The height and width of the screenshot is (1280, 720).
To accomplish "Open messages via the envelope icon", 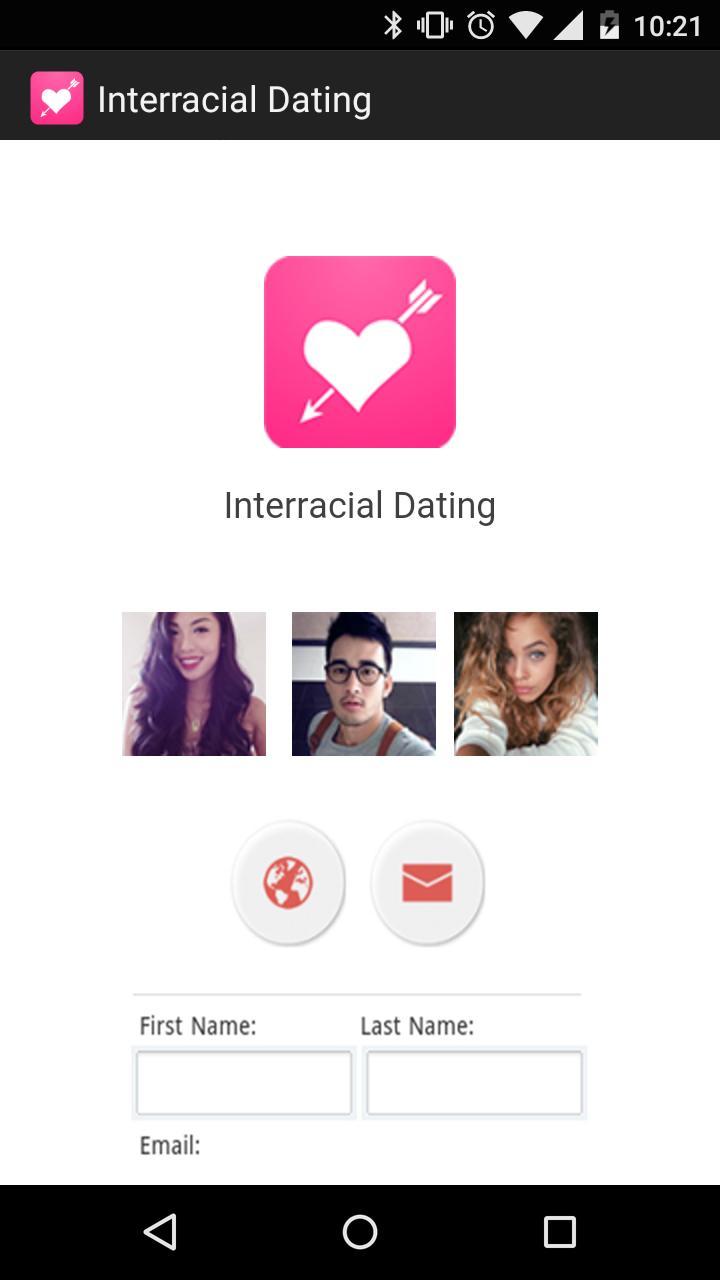I will (428, 882).
